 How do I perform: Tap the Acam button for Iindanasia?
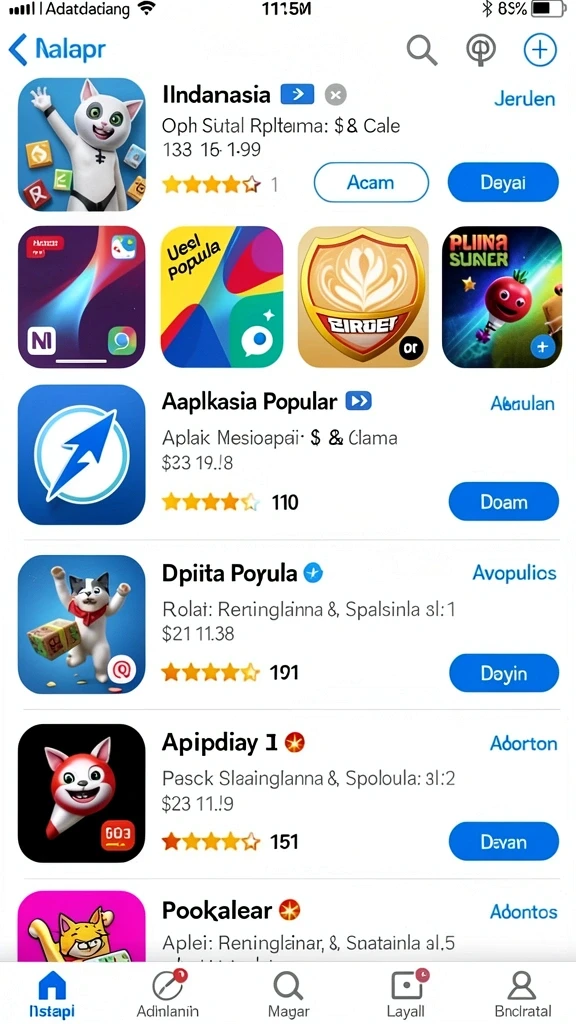[x=371, y=182]
